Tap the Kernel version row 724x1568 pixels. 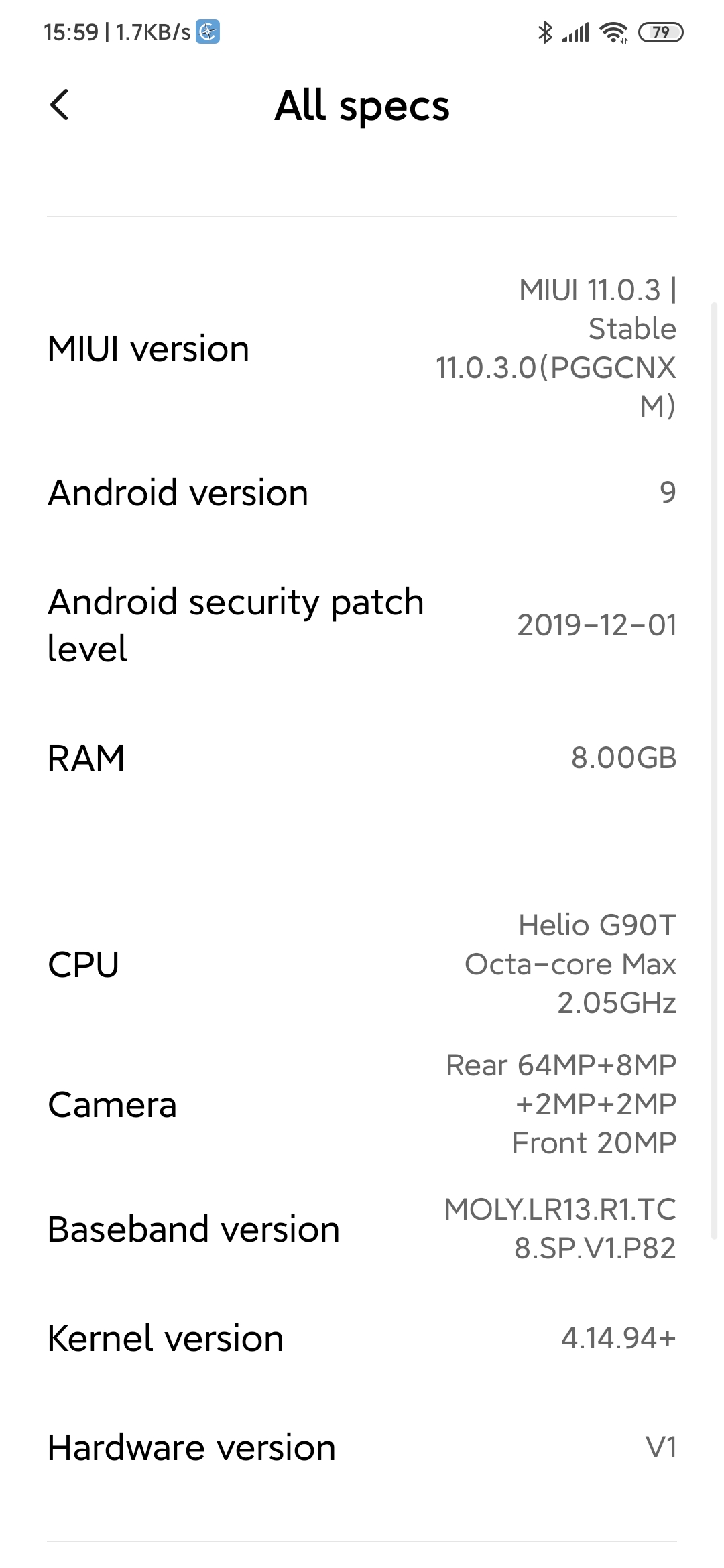point(362,1338)
